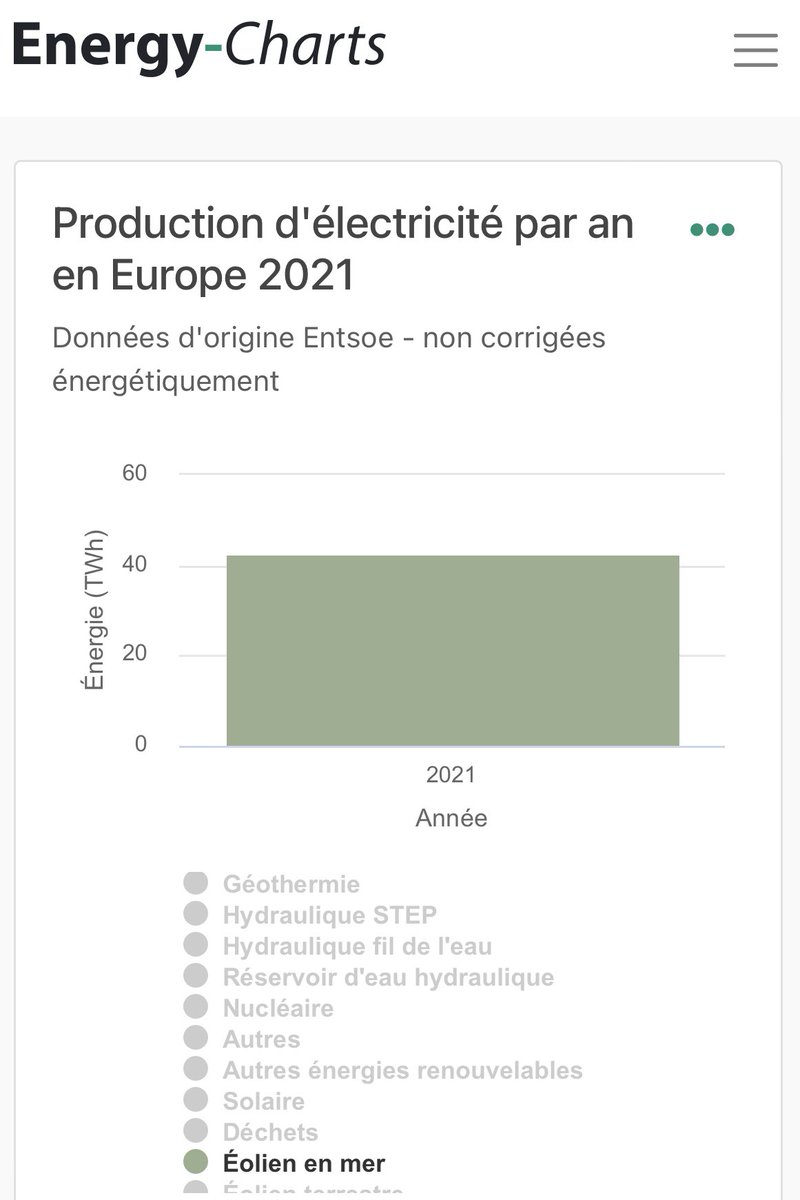Screen dimensions: 800x1200
Task: Show Autres énergies renouvelables series
Action: 402,1070
